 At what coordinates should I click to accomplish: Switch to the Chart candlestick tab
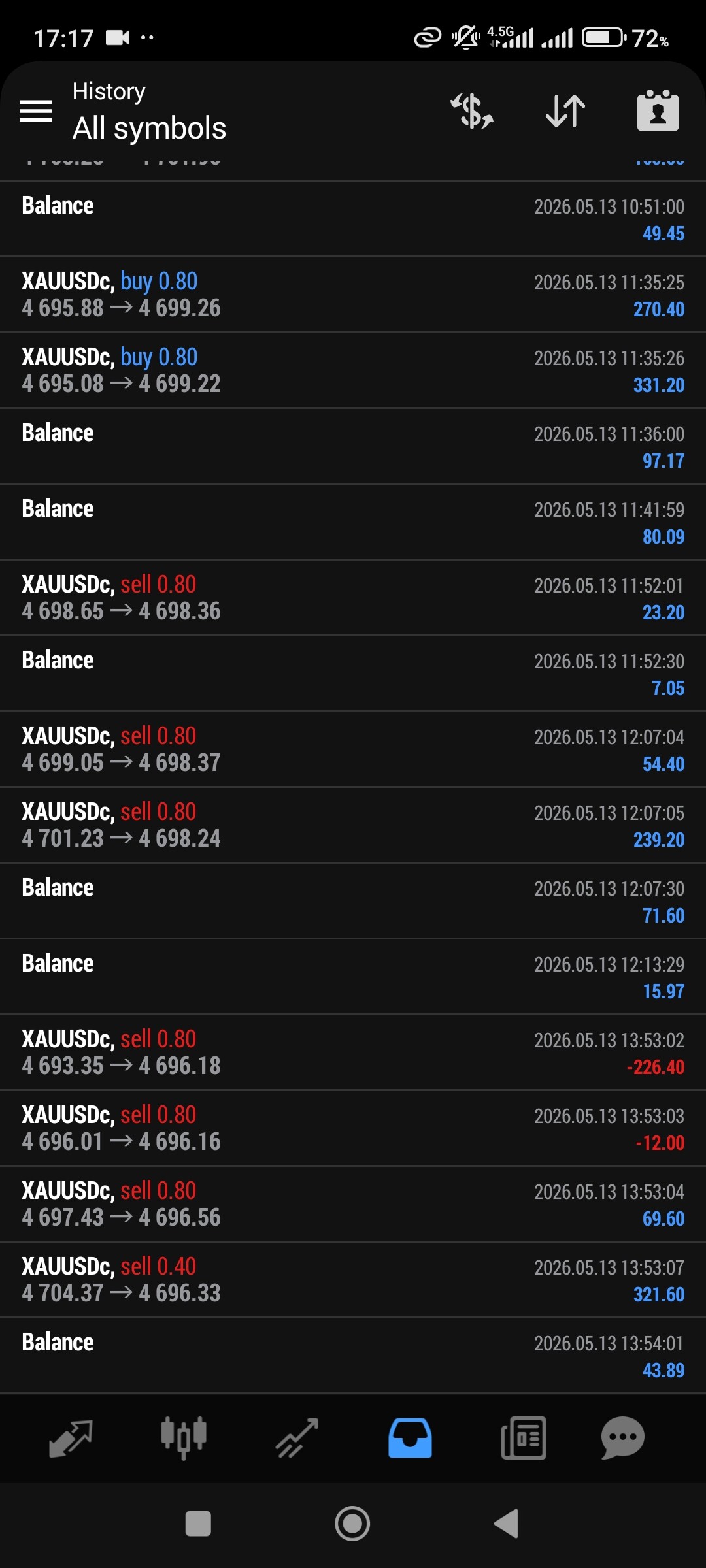184,1438
